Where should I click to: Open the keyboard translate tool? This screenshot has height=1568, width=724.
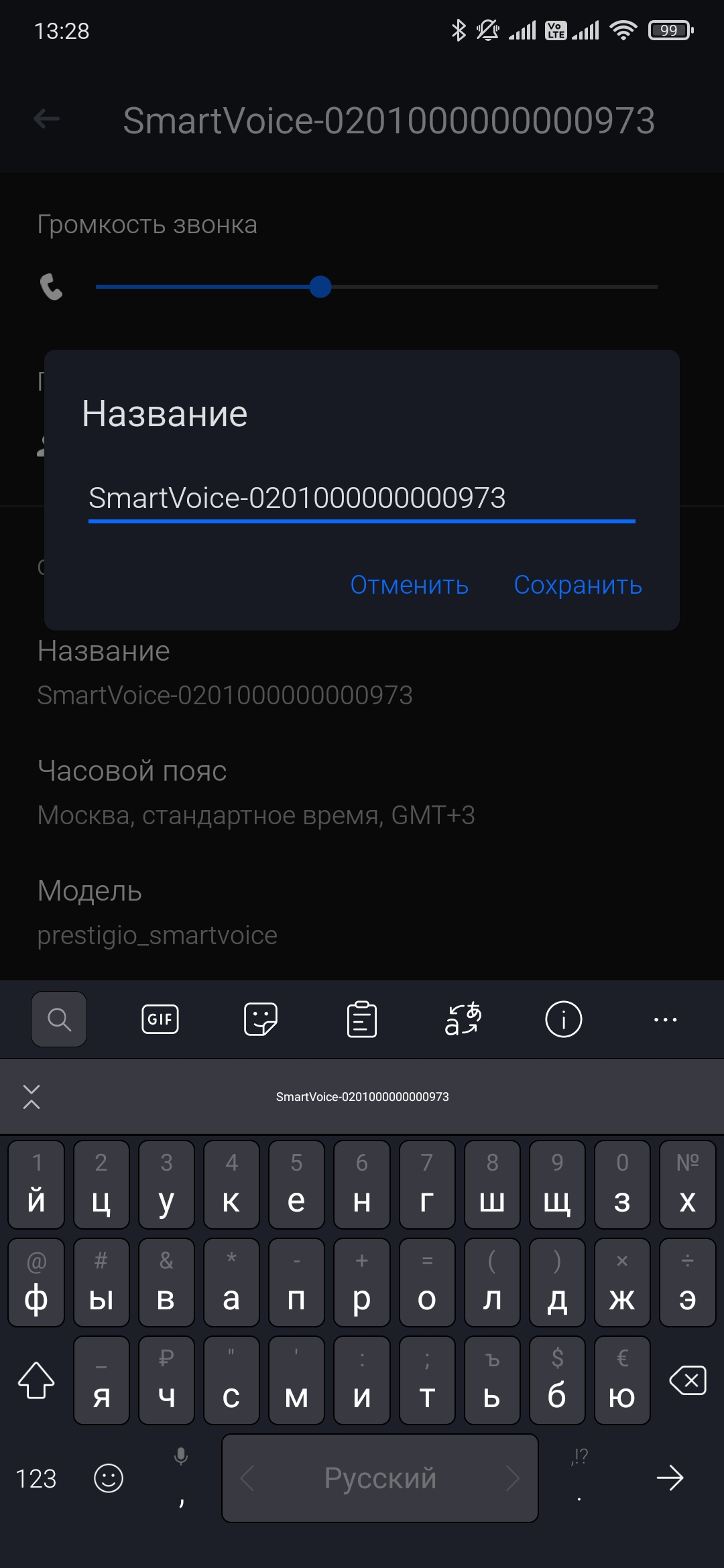(463, 1019)
